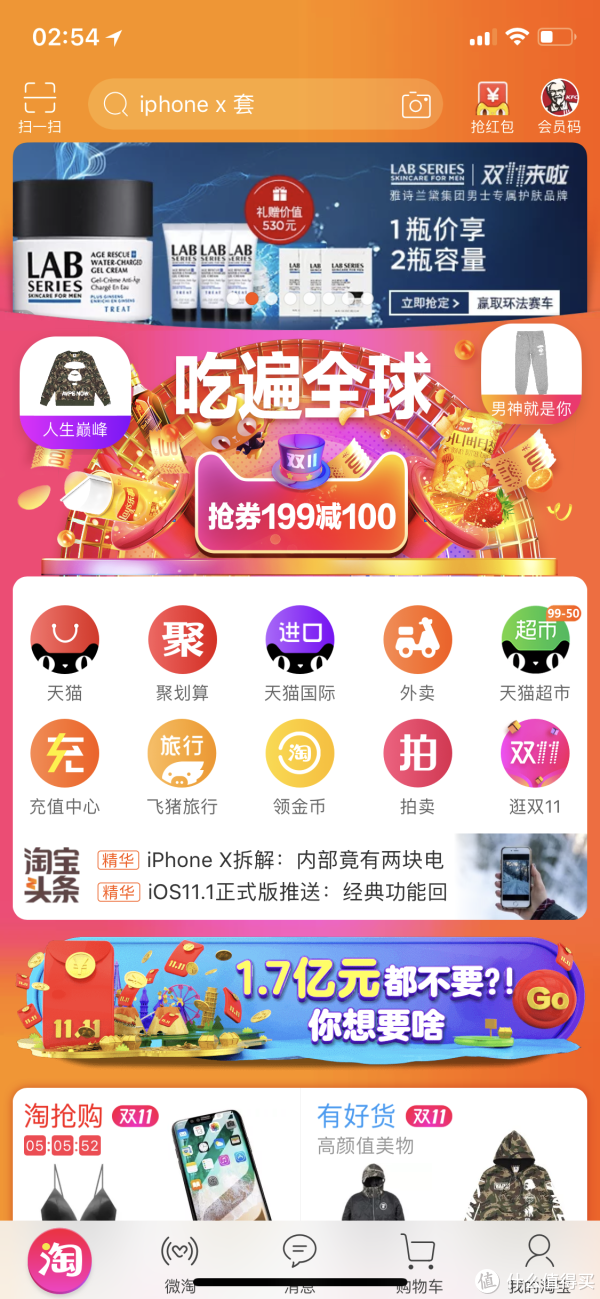
Task: Open camera image search
Action: coord(415,105)
